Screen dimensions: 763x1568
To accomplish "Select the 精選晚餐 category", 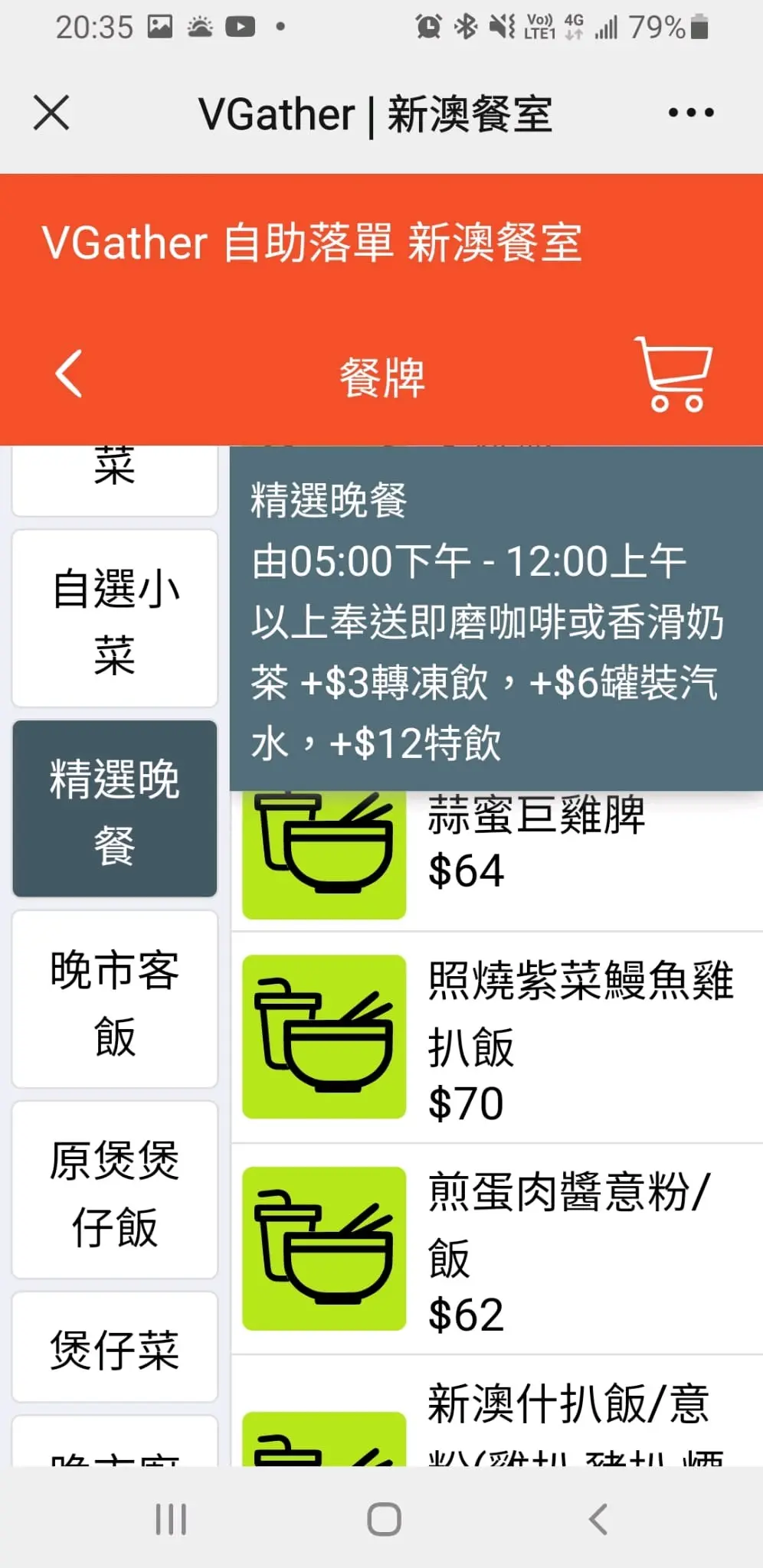I will point(115,808).
